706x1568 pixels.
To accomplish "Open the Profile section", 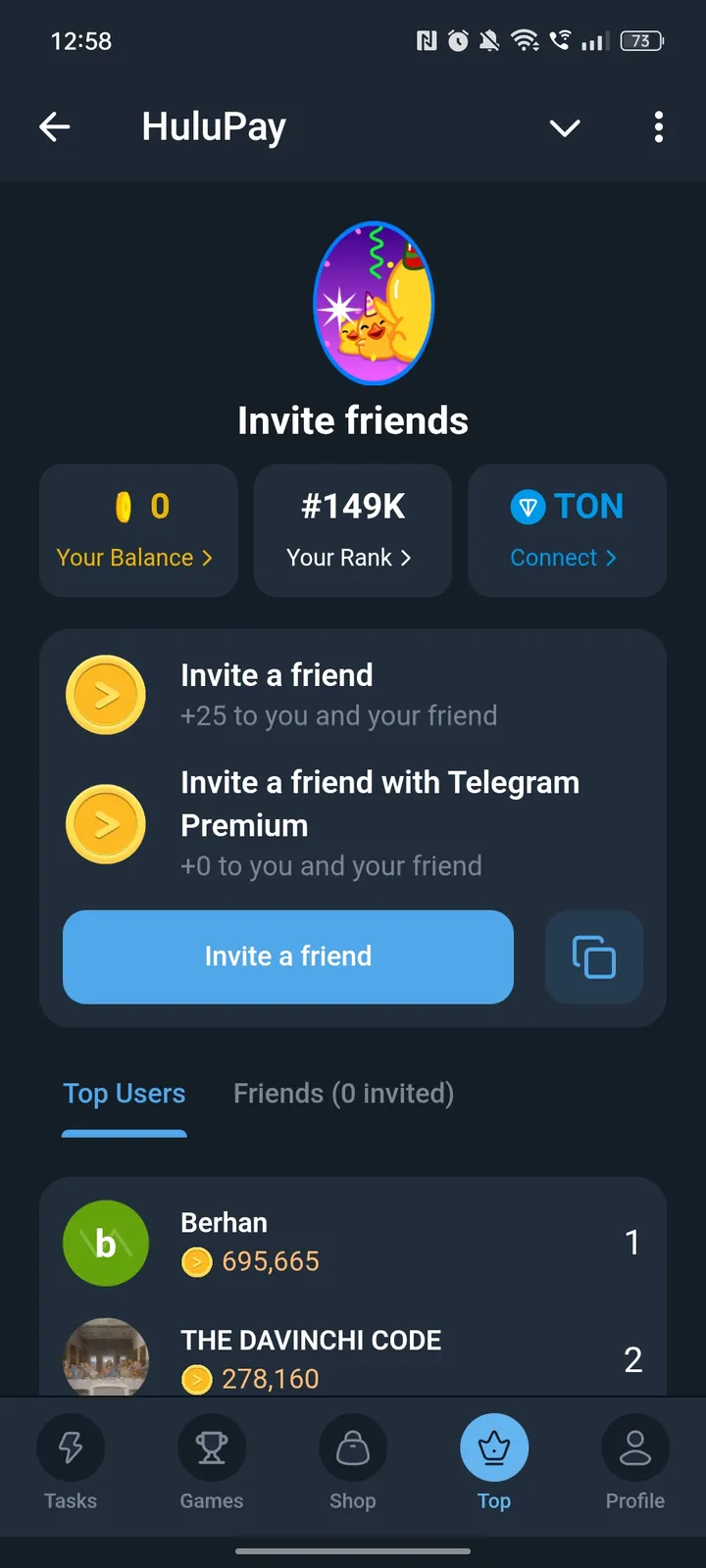I will pyautogui.click(x=634, y=1465).
